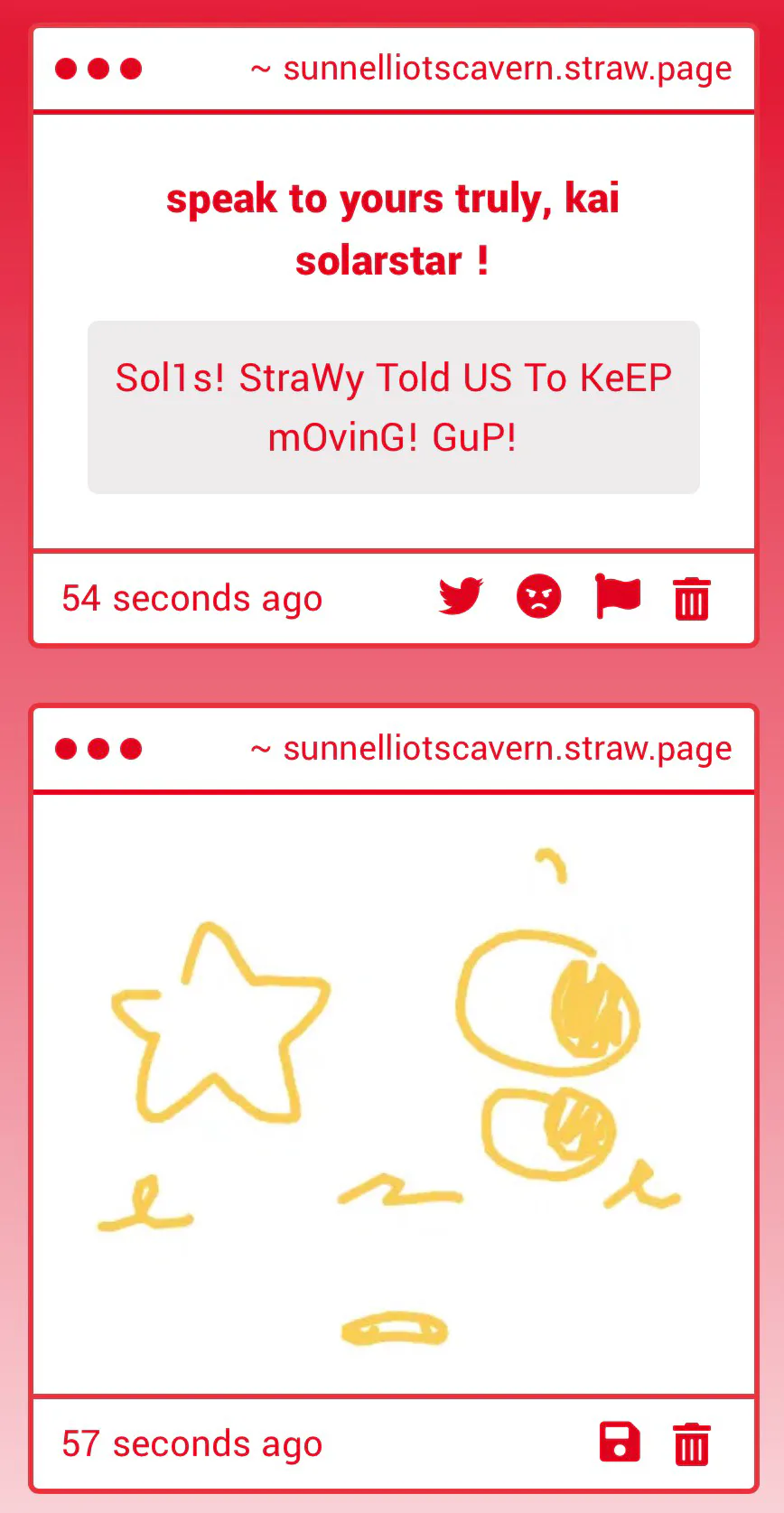Save the drawing from 57 seconds ago
The image size is (784, 1513).
pos(620,1442)
